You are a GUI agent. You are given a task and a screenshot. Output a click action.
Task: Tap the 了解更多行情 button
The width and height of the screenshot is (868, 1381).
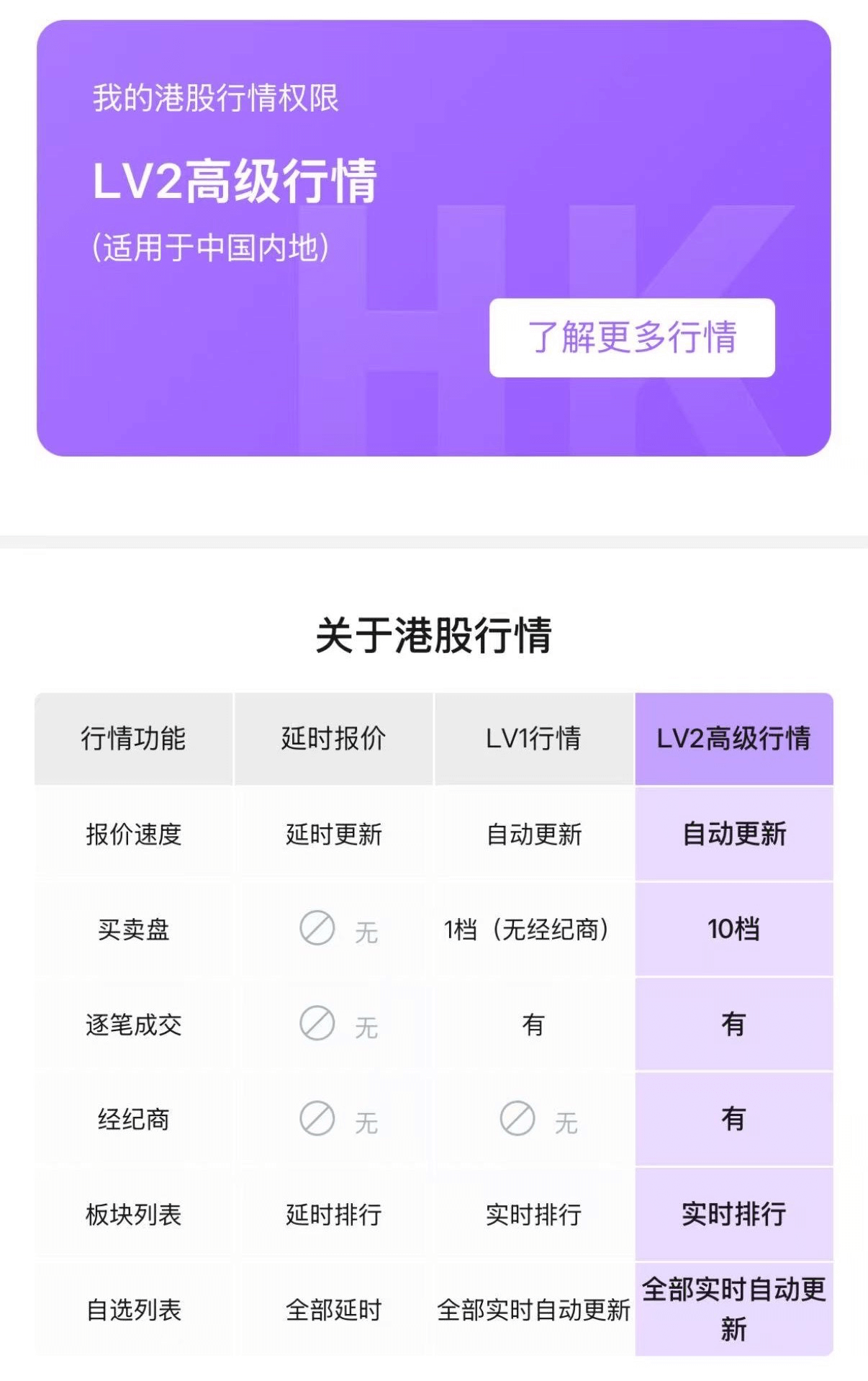[x=632, y=337]
